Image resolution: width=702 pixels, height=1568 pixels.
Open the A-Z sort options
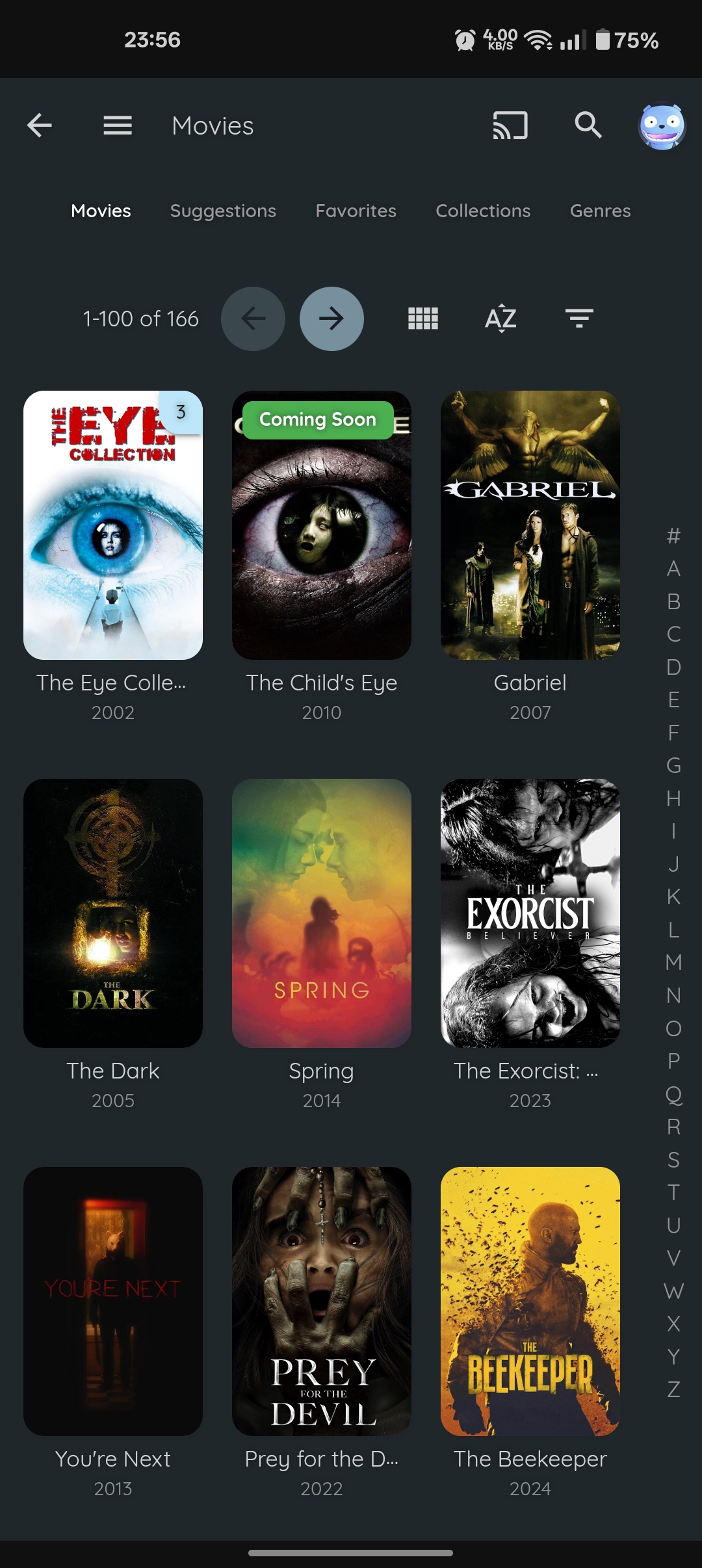(500, 319)
